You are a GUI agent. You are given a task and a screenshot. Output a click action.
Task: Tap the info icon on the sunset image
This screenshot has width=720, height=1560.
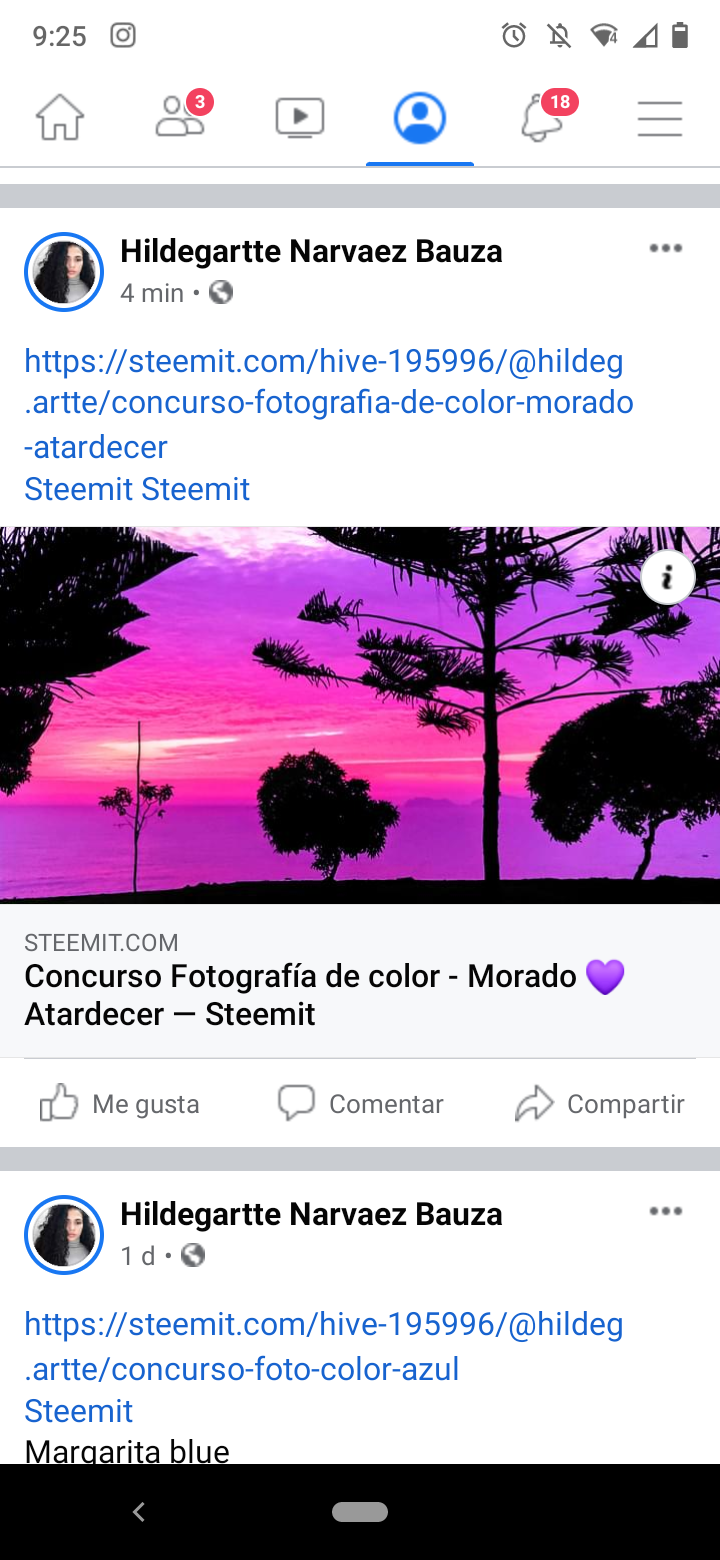coord(667,577)
